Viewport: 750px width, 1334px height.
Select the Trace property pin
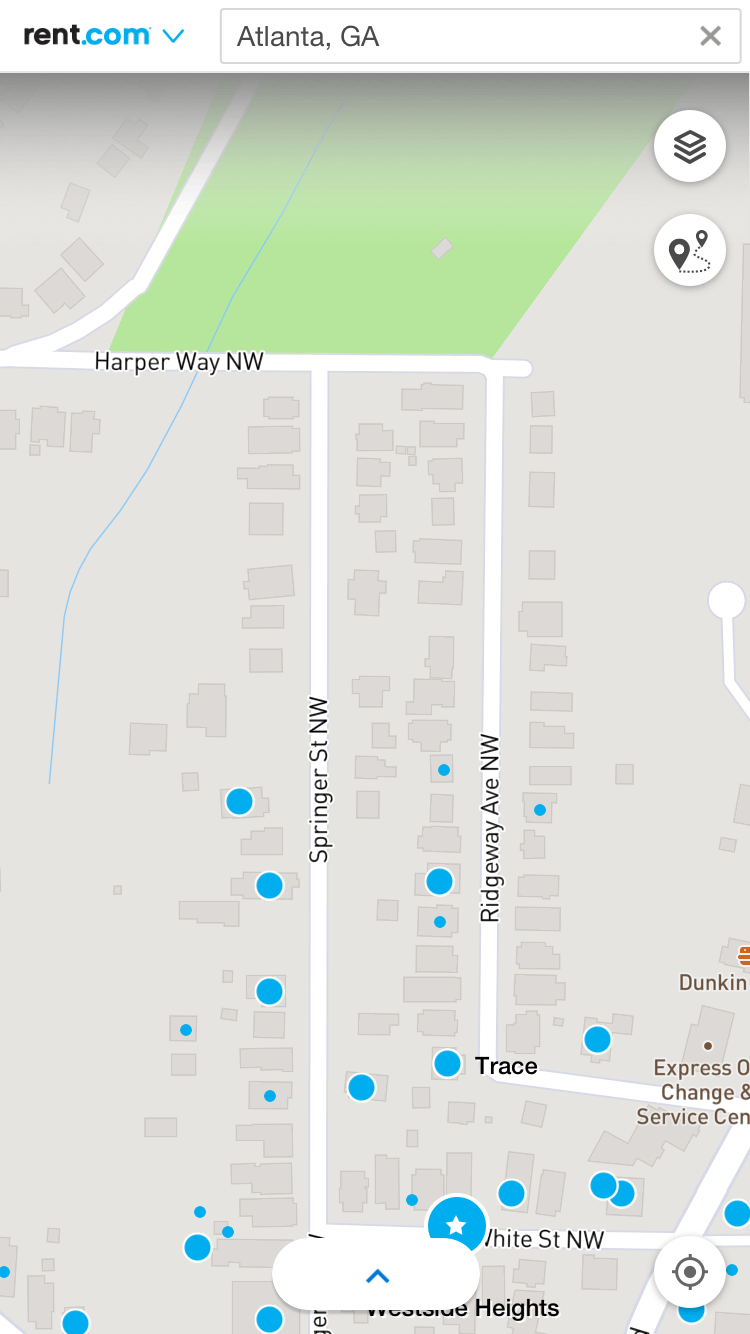(448, 1064)
